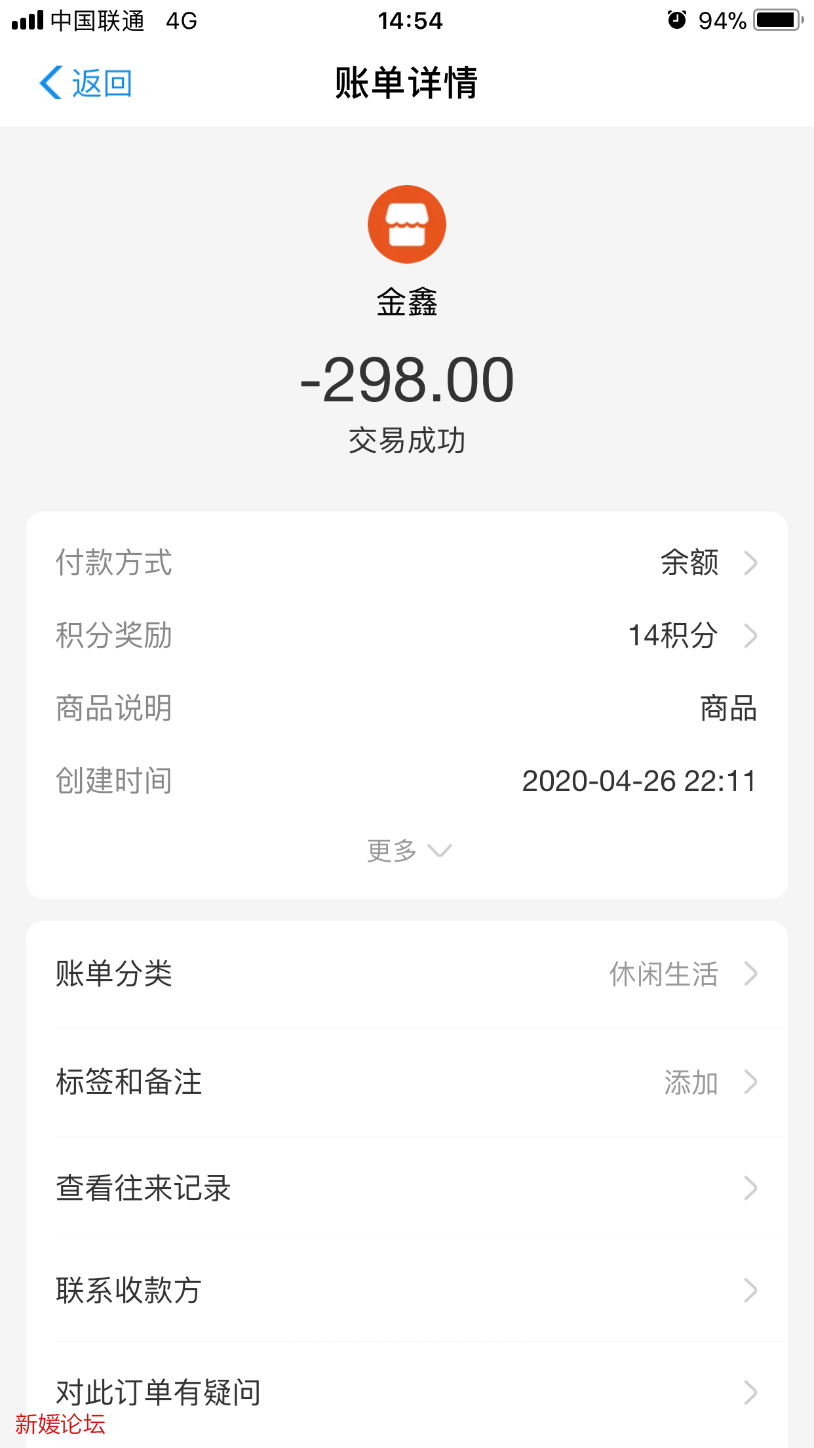Open the 付款方式 payment method row
814x1448 pixels.
point(406,563)
